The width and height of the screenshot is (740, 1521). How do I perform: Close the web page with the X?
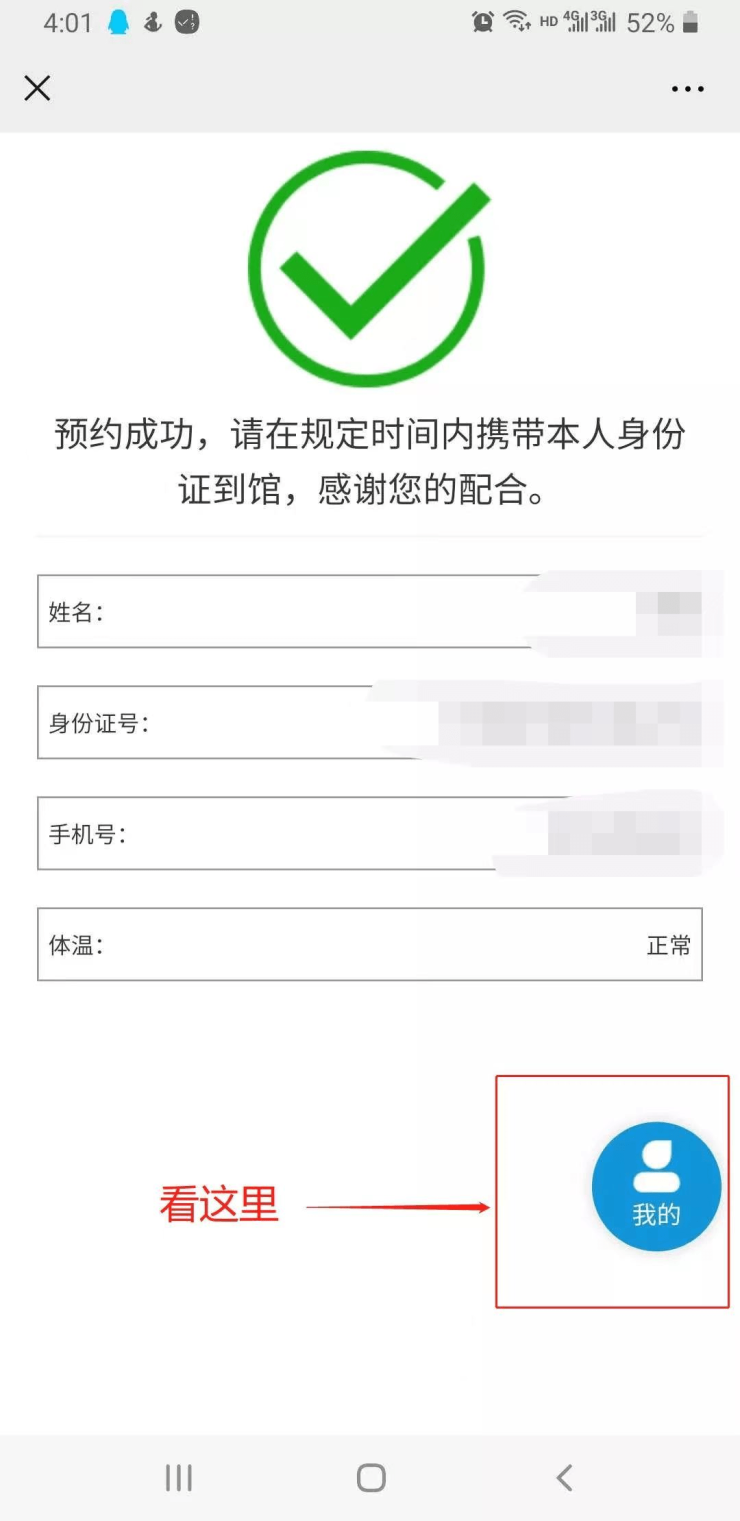(37, 89)
